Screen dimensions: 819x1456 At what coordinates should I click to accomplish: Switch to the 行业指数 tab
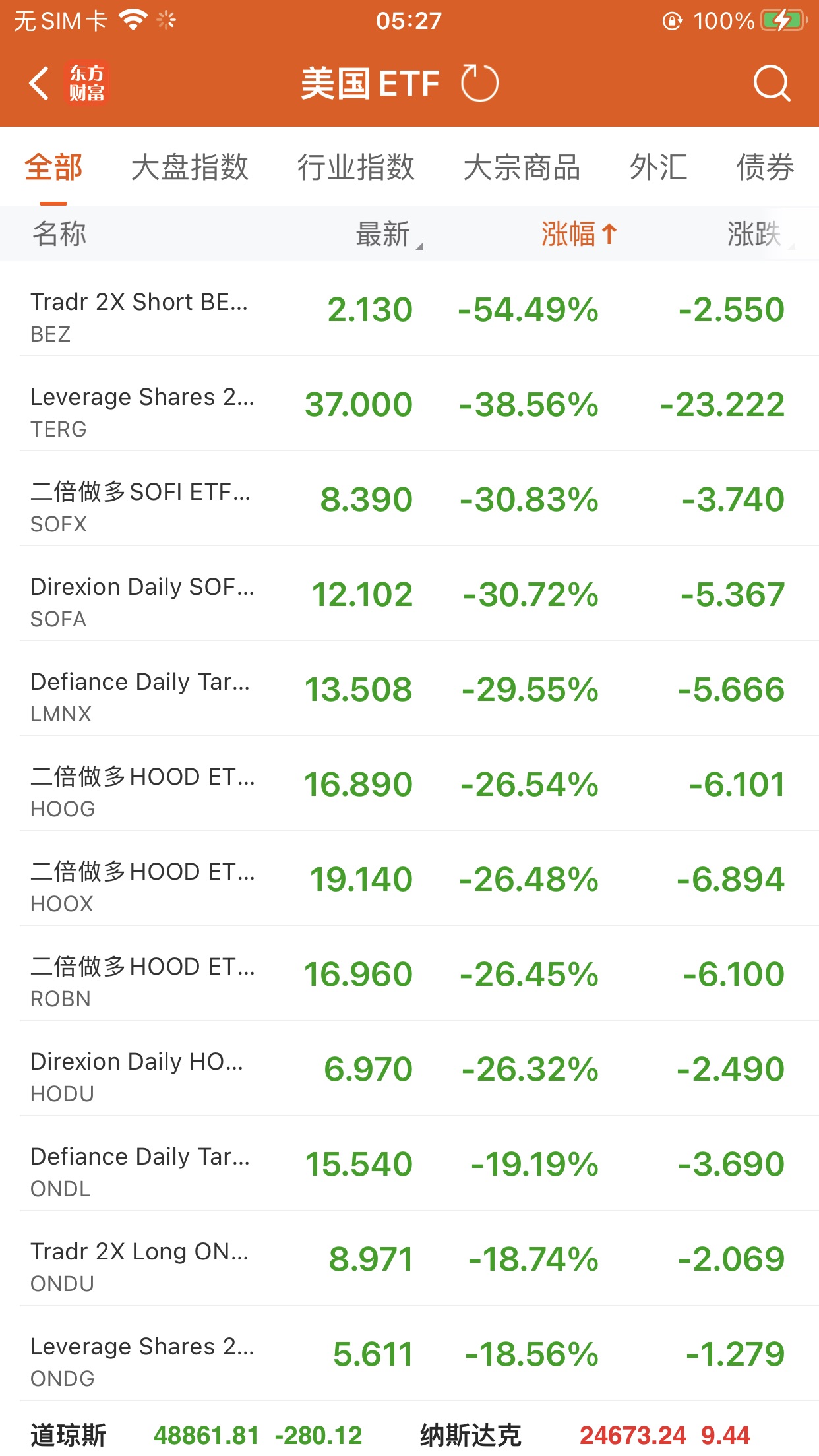tap(355, 167)
